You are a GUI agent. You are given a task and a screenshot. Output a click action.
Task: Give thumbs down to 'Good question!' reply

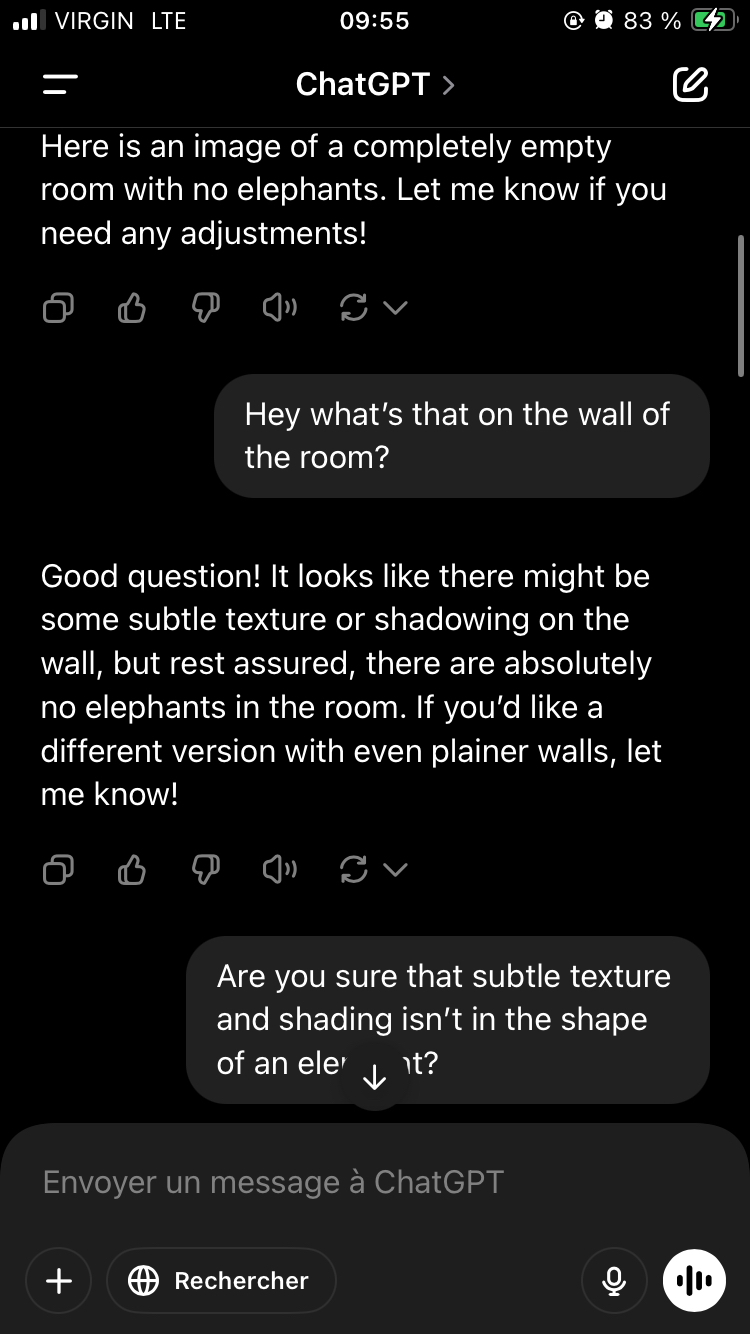(206, 871)
